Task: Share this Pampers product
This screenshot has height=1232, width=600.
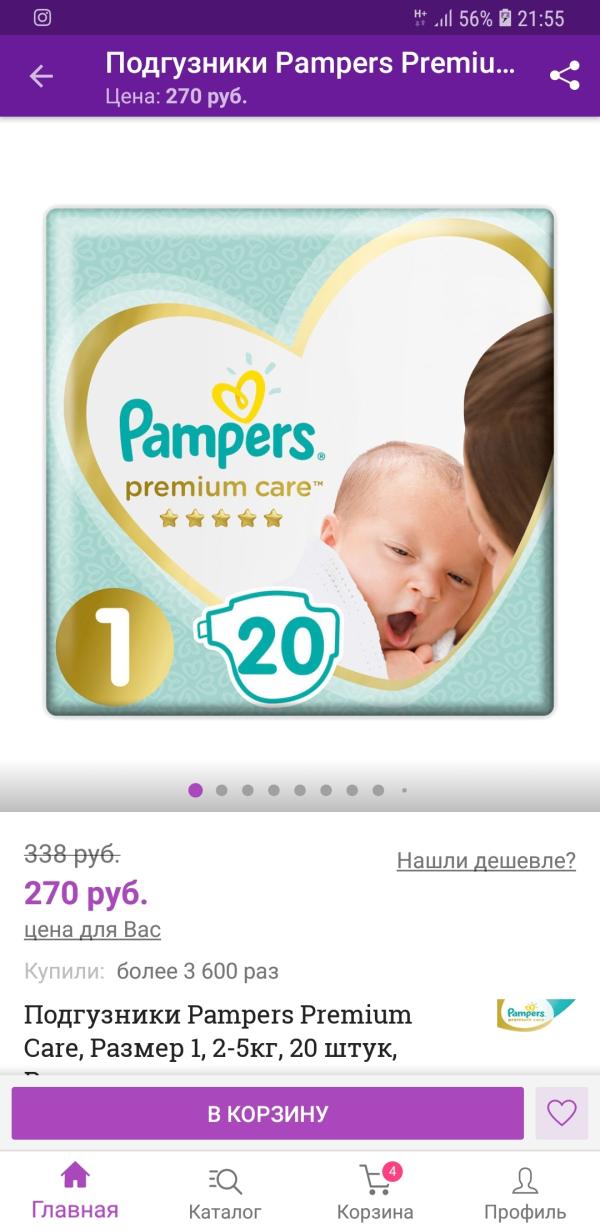Action: (x=565, y=76)
